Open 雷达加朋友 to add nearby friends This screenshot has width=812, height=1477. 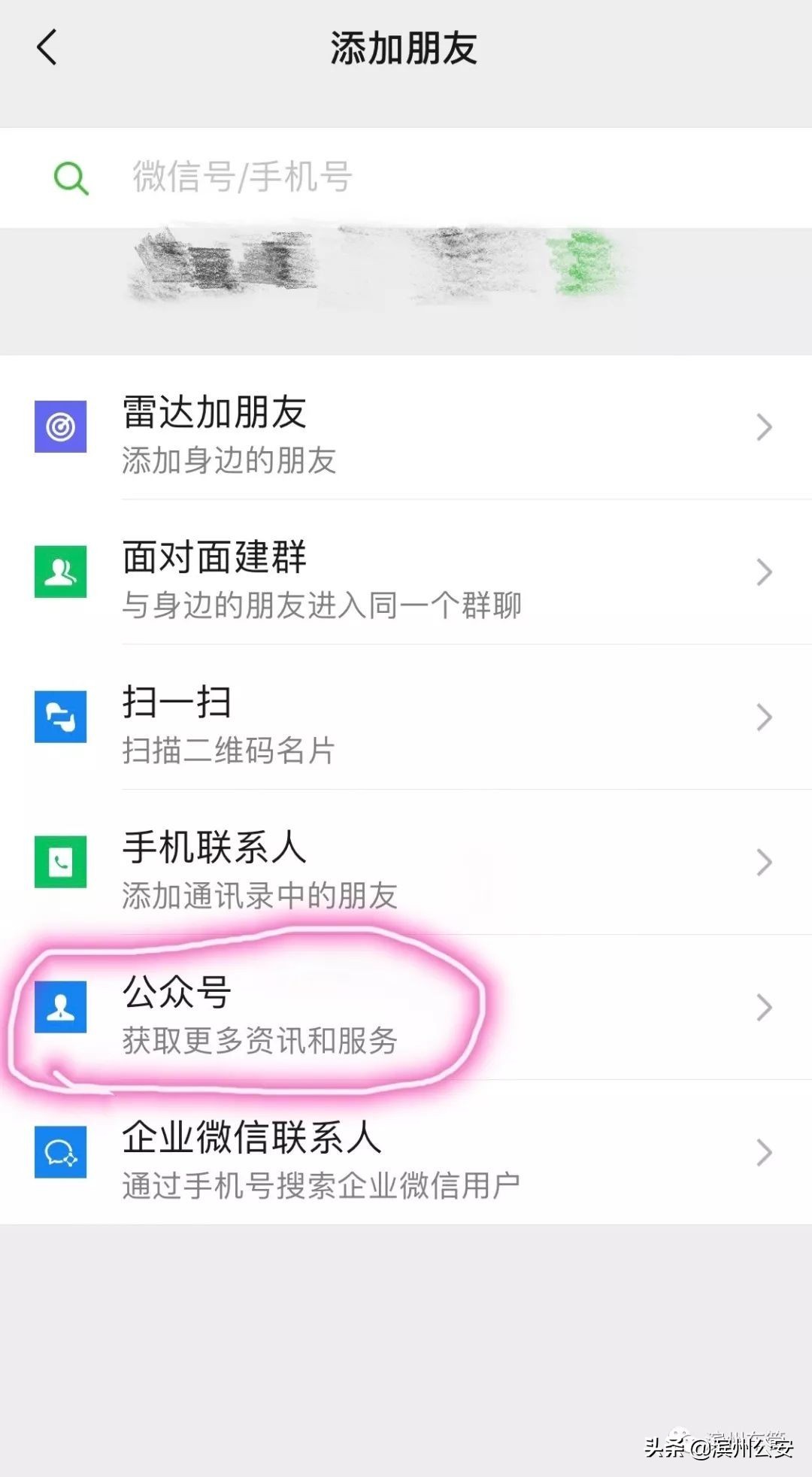406,427
